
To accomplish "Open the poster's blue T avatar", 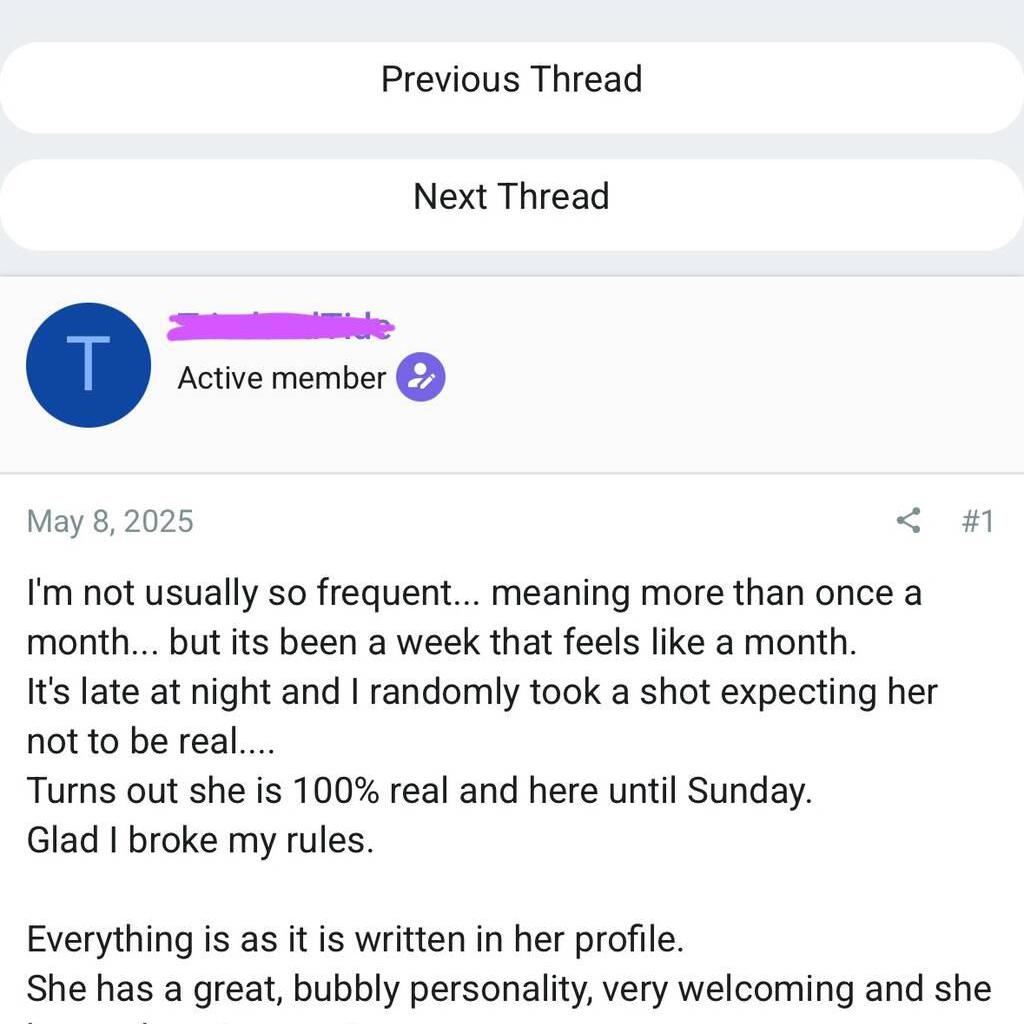I will pyautogui.click(x=88, y=365).
